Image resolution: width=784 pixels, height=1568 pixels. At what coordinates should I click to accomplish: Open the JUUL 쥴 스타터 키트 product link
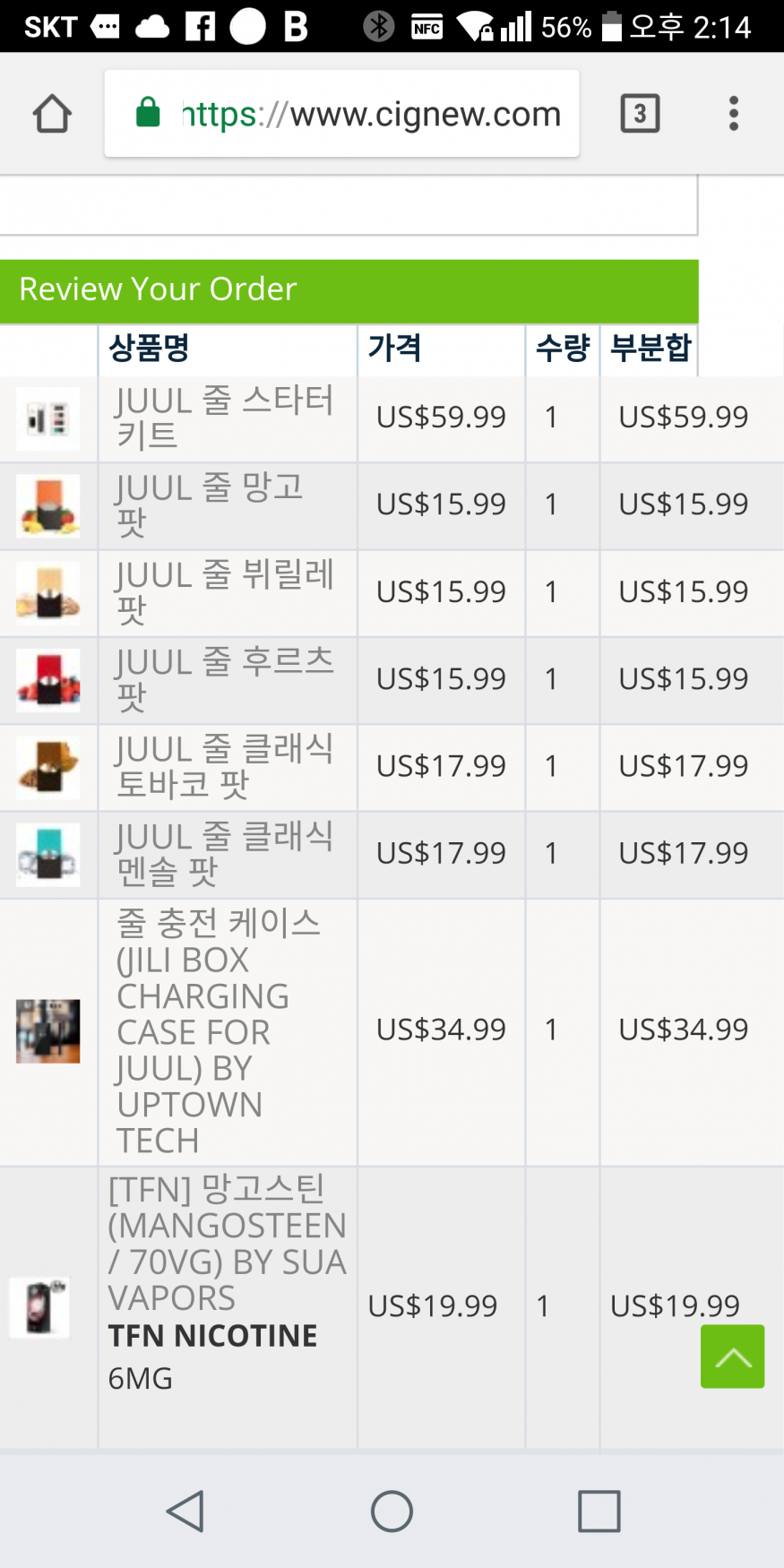pyautogui.click(x=224, y=418)
